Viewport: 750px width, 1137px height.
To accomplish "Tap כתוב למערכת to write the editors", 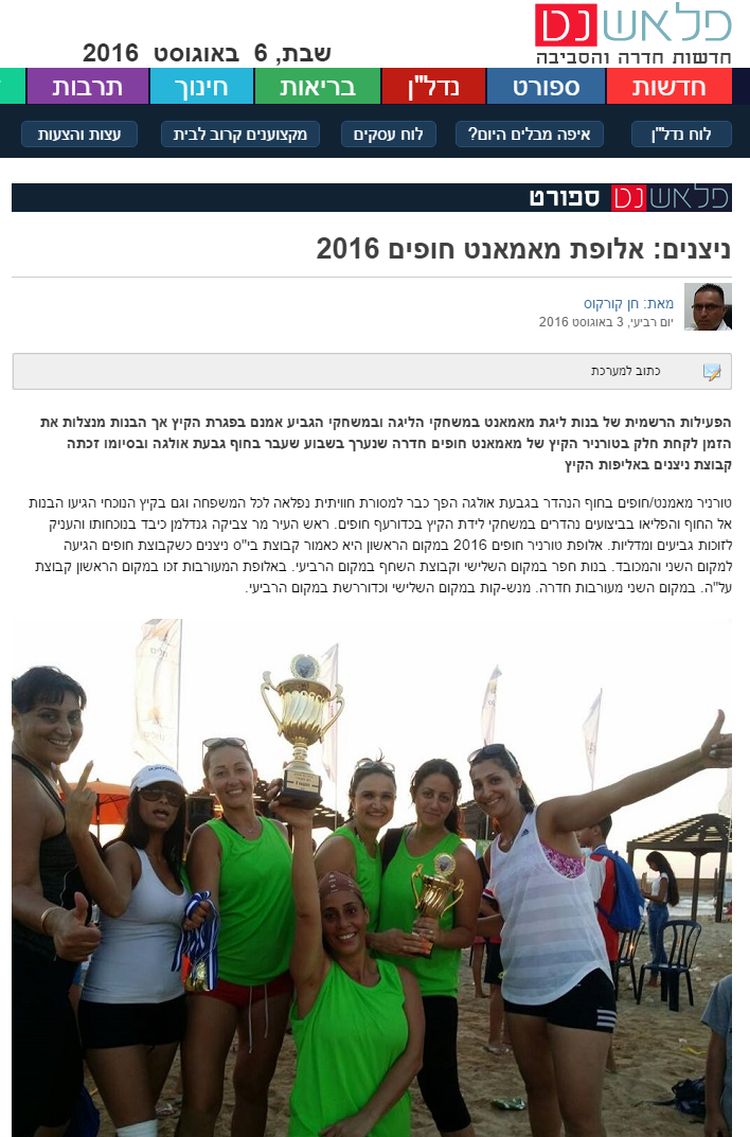I will coord(626,371).
